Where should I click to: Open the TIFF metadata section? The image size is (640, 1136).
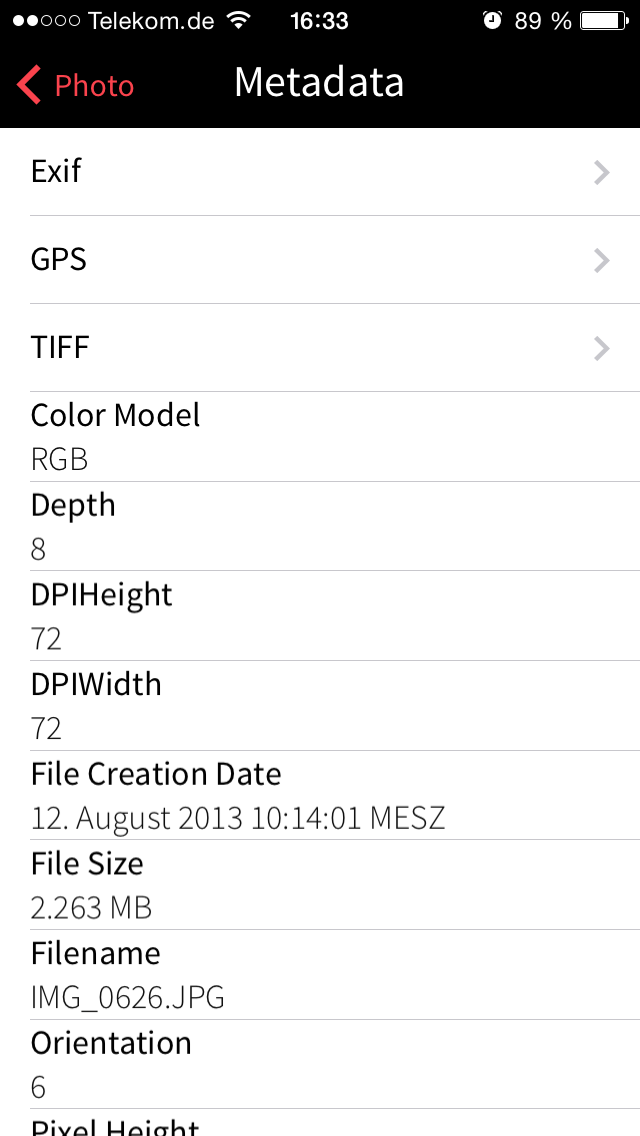[x=320, y=348]
